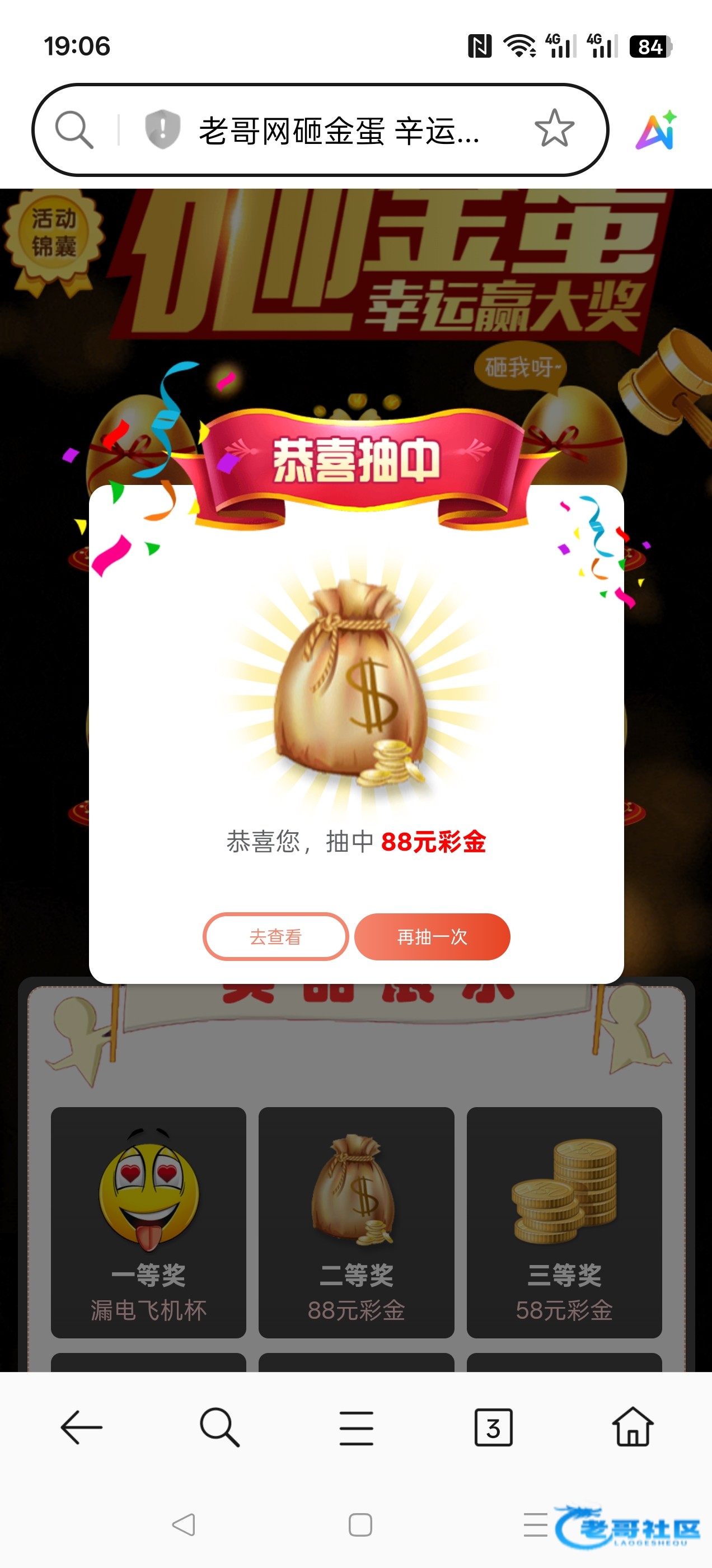Show the three open tabs

point(494,1427)
